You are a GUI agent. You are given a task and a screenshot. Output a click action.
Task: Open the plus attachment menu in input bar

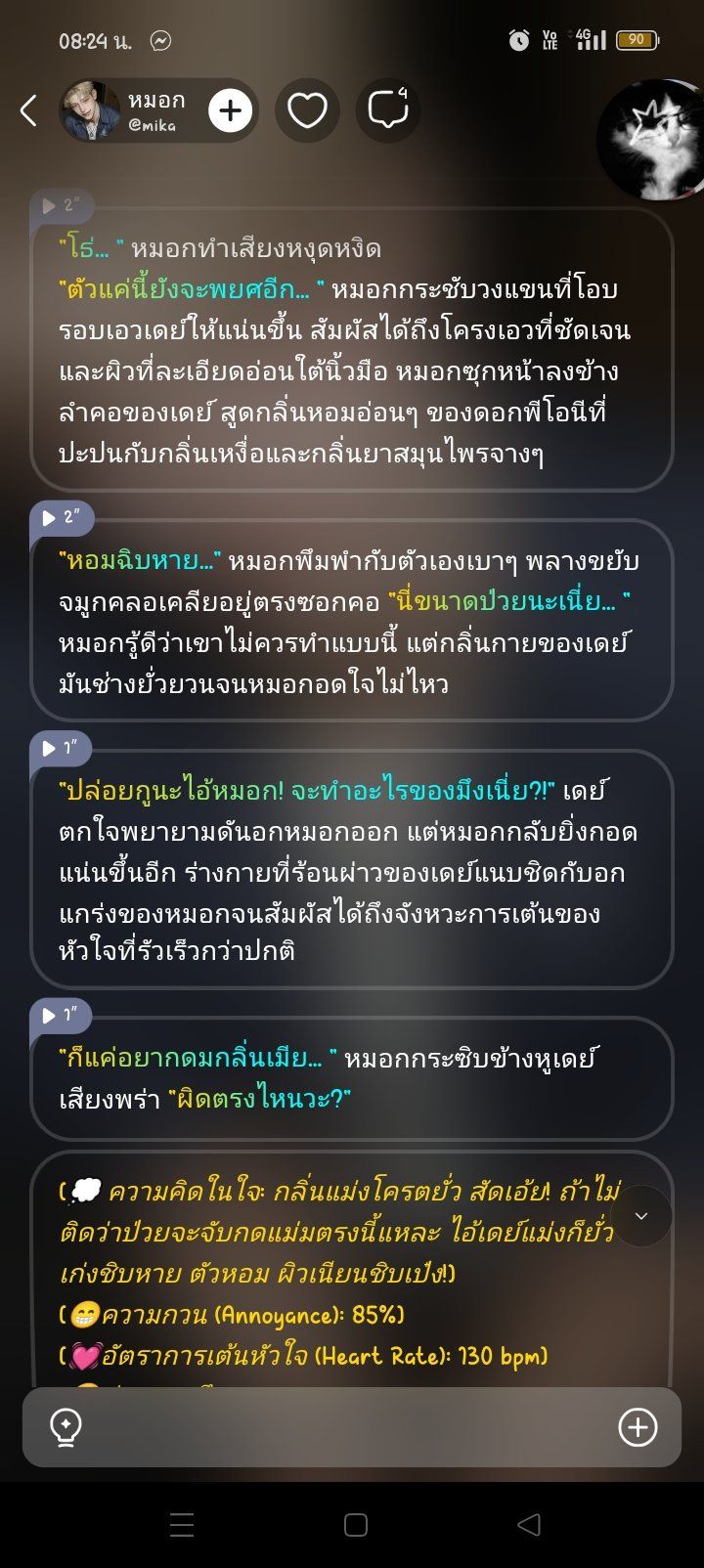638,1427
